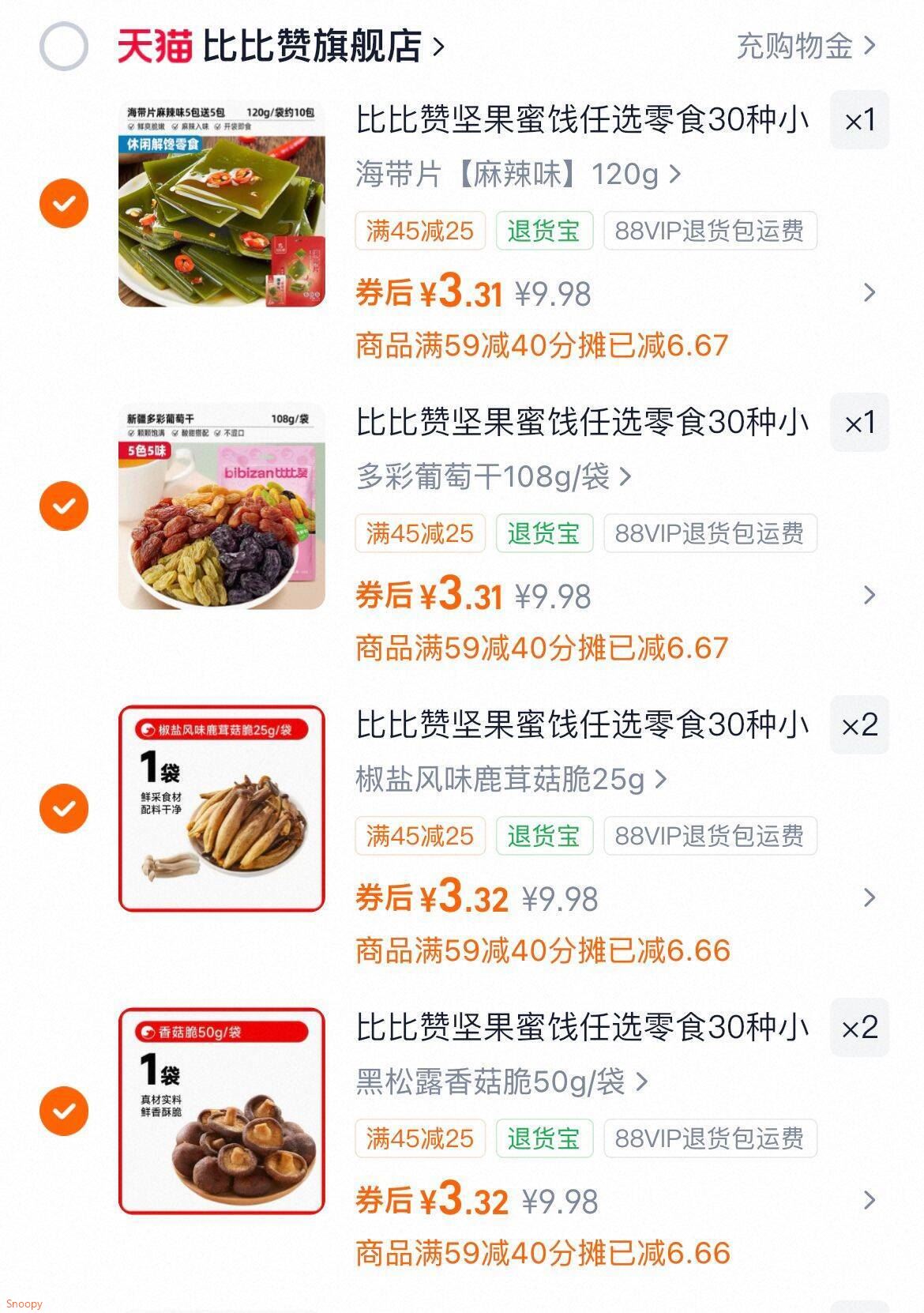View the 香菇脆 product image
This screenshot has width=924, height=1313.
click(221, 1111)
